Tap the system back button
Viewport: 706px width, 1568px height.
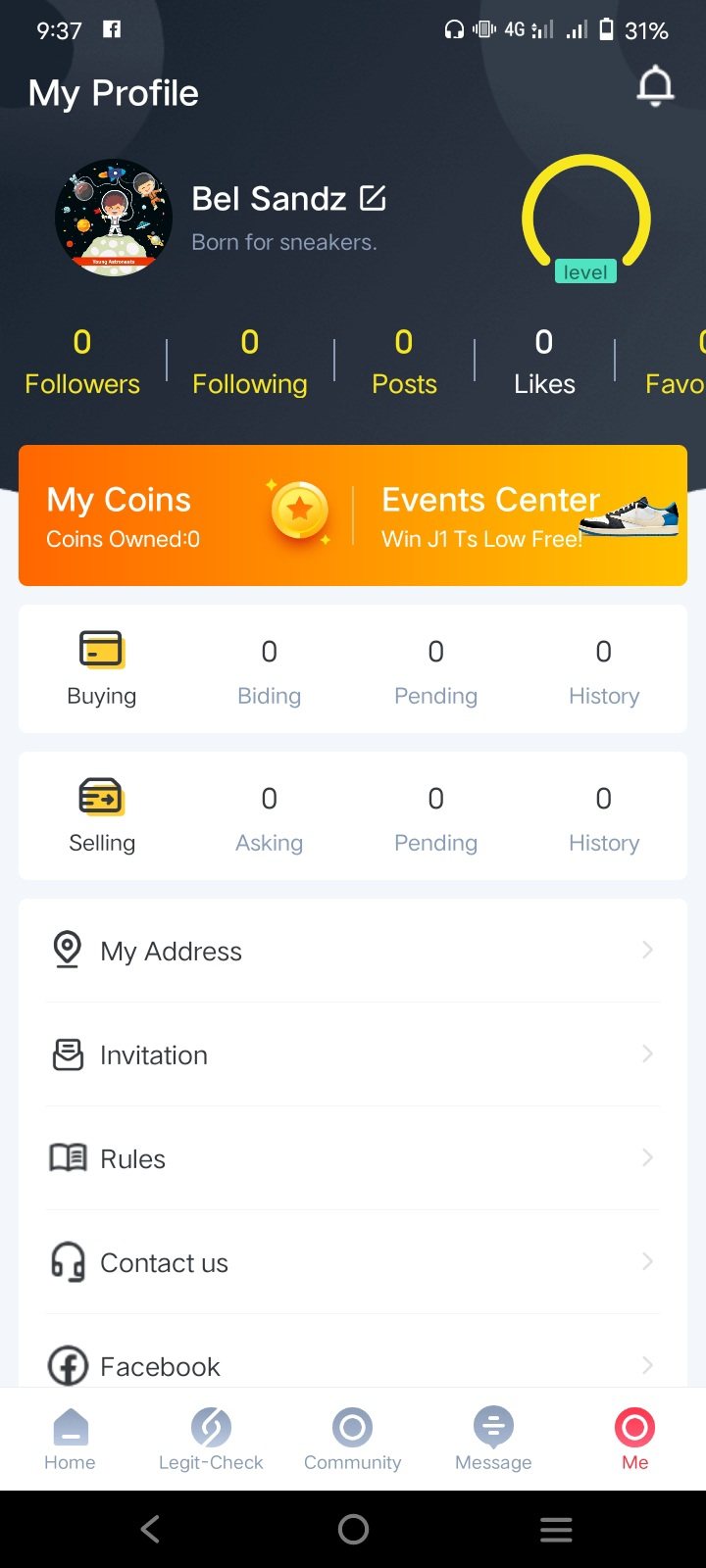150,1529
